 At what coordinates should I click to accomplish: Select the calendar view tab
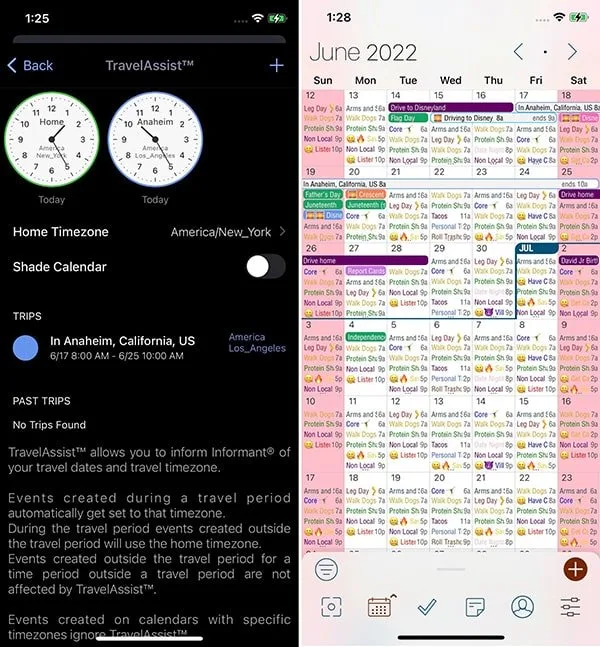tap(379, 606)
